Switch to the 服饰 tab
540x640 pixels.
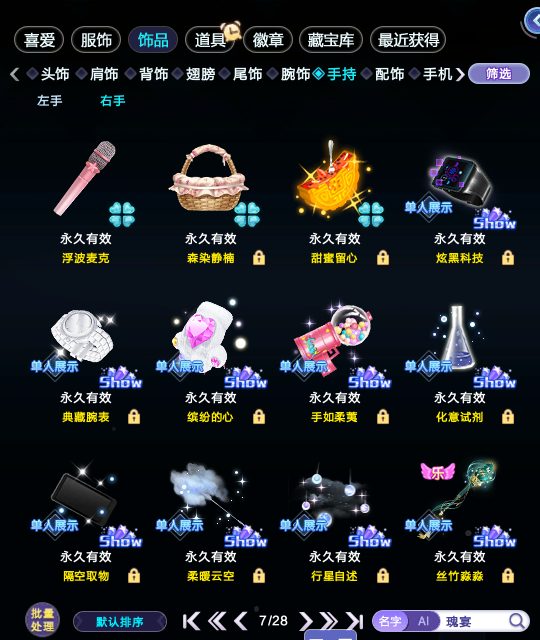click(96, 40)
